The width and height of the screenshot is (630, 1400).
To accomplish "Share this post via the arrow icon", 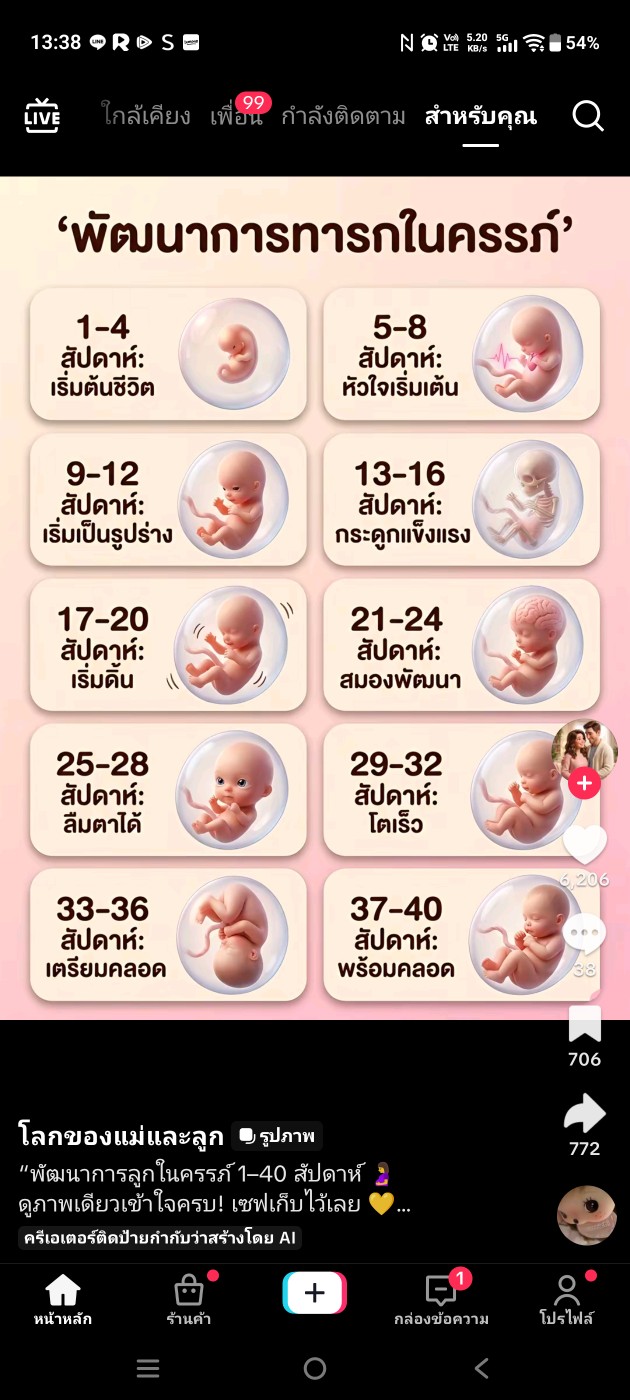I will (x=585, y=1113).
